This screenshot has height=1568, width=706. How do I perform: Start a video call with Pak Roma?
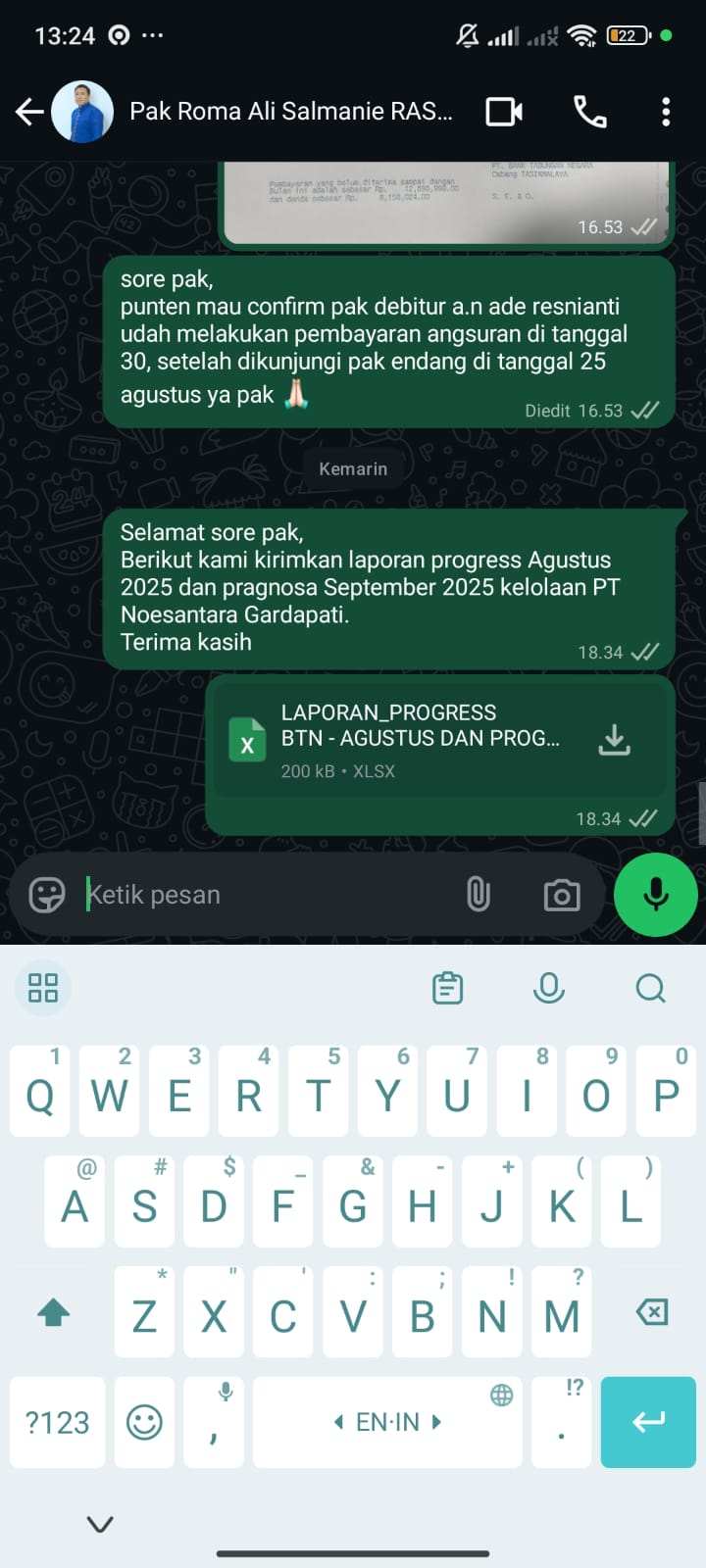tap(504, 112)
